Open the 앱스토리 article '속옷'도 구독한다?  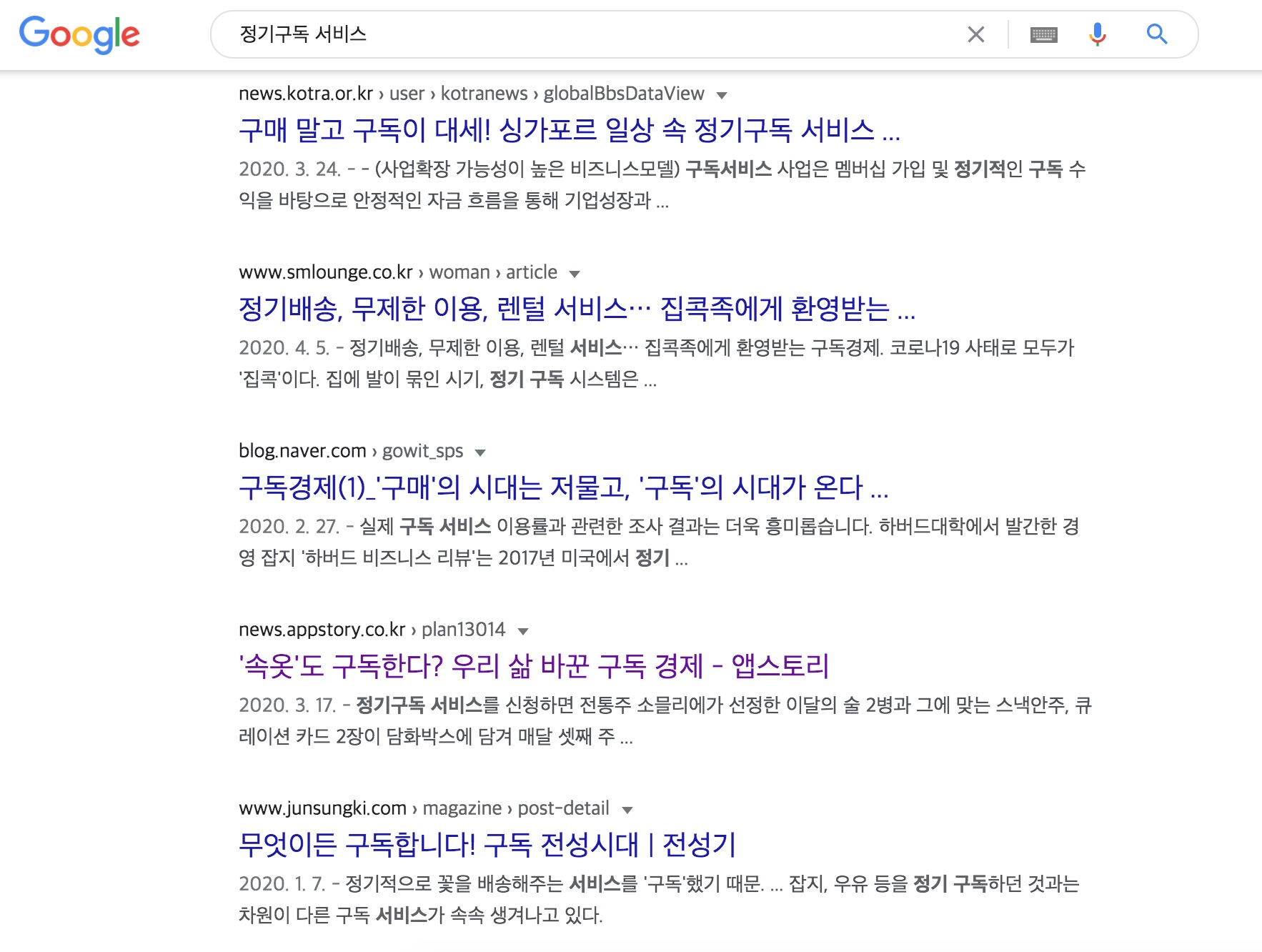(533, 666)
